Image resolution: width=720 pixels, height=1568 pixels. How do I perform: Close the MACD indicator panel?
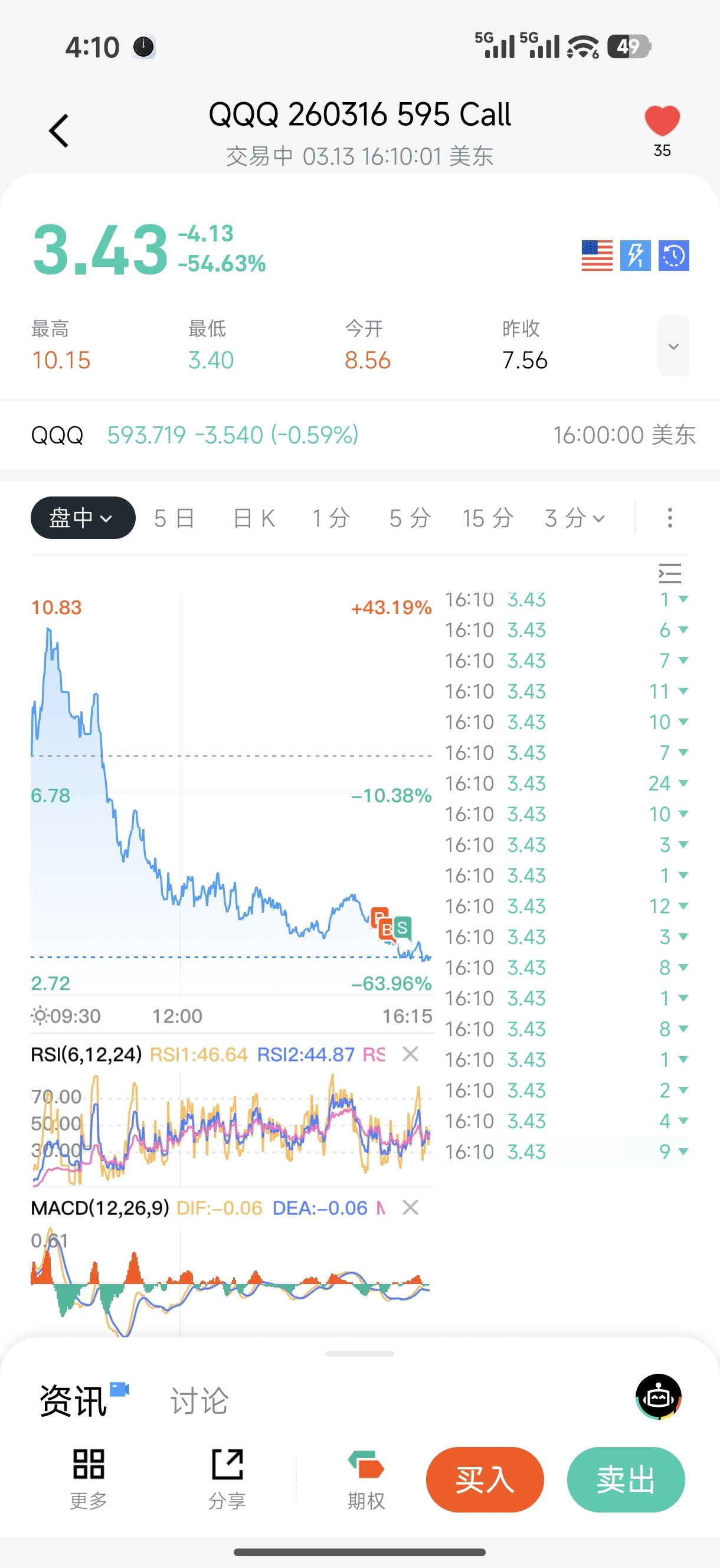point(410,1207)
